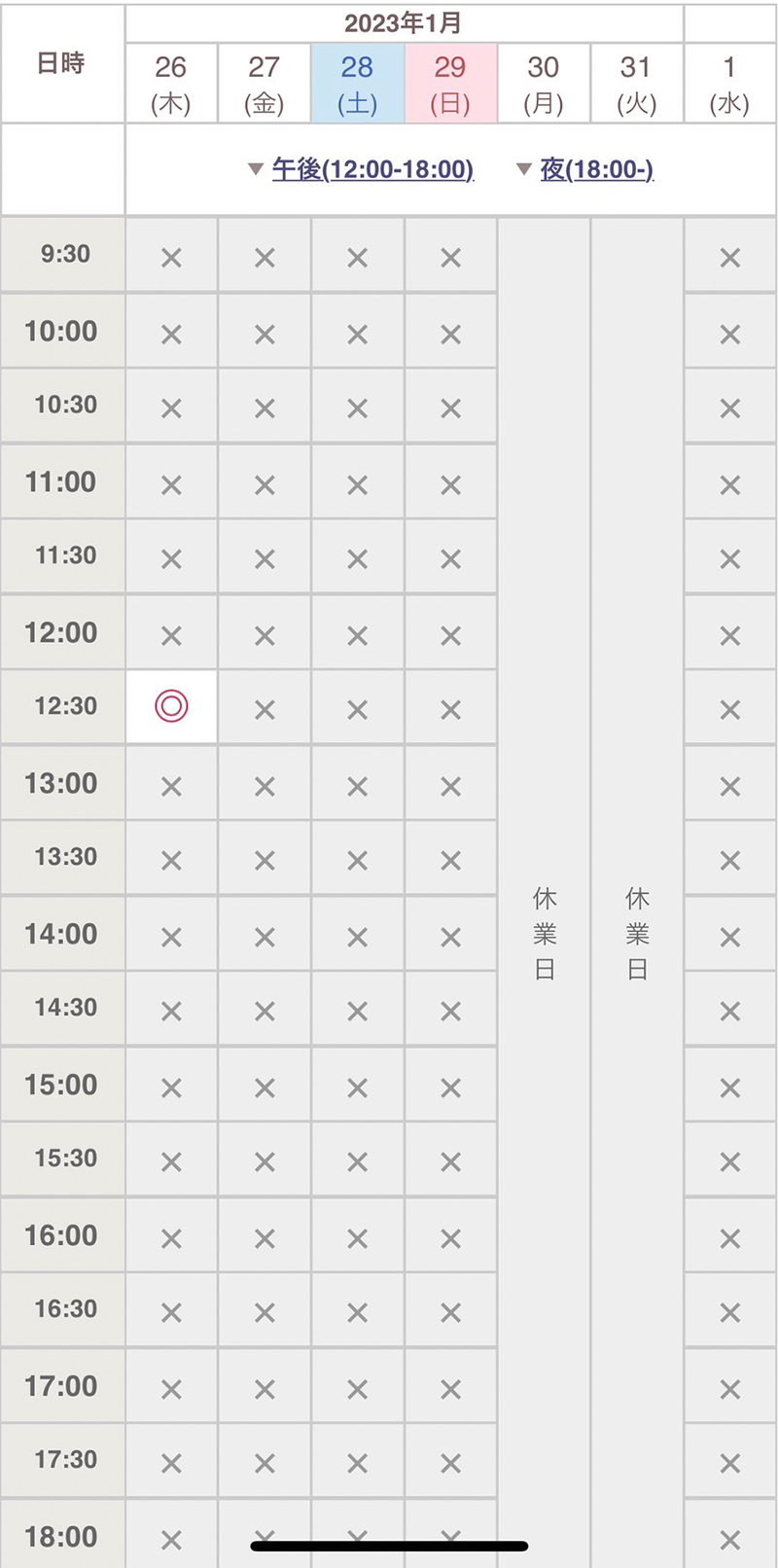The width and height of the screenshot is (778, 1568).
Task: Select the available 12:30 slot on the 26th
Action: coord(171,706)
